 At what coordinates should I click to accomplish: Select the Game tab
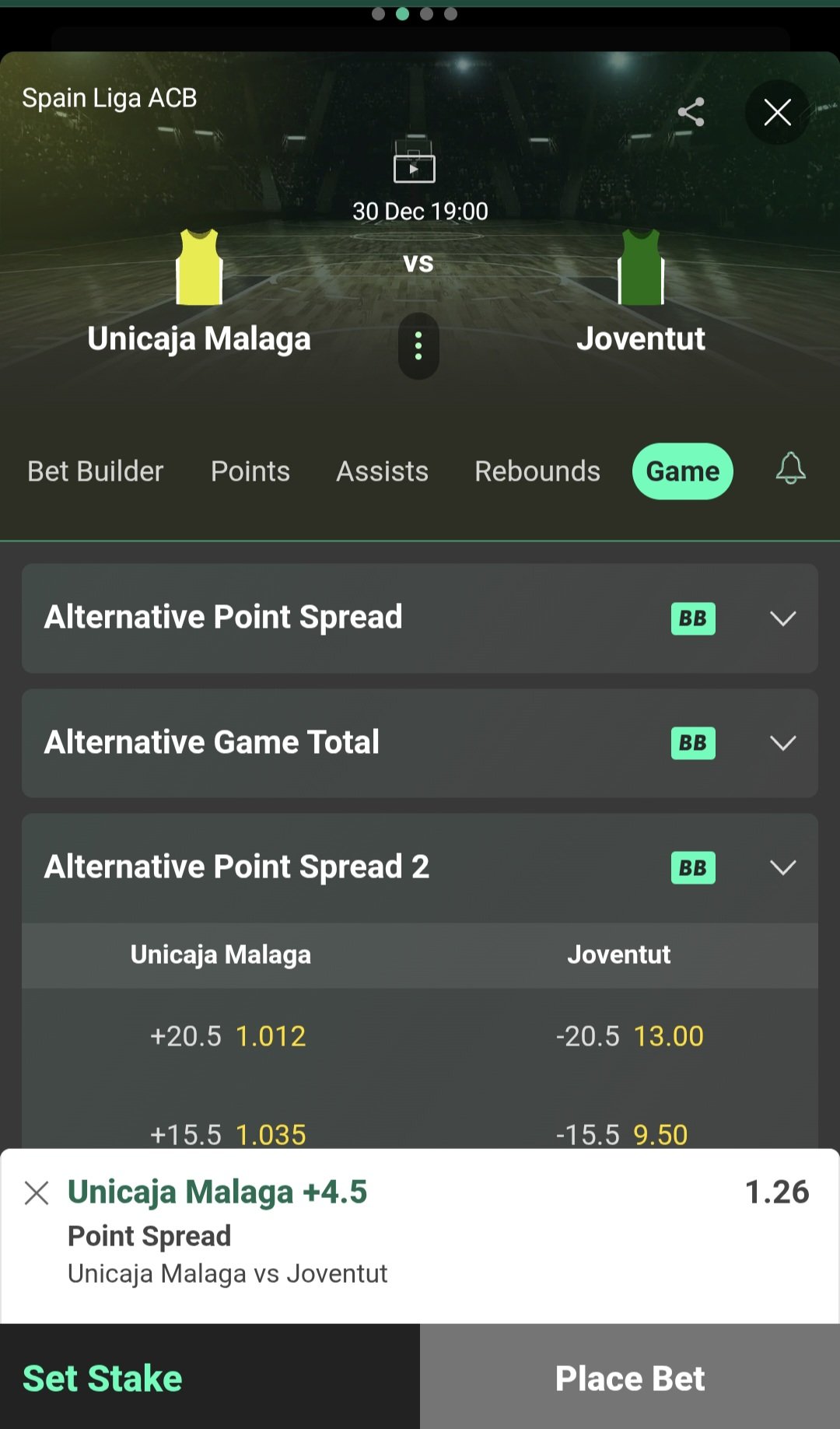pos(682,471)
